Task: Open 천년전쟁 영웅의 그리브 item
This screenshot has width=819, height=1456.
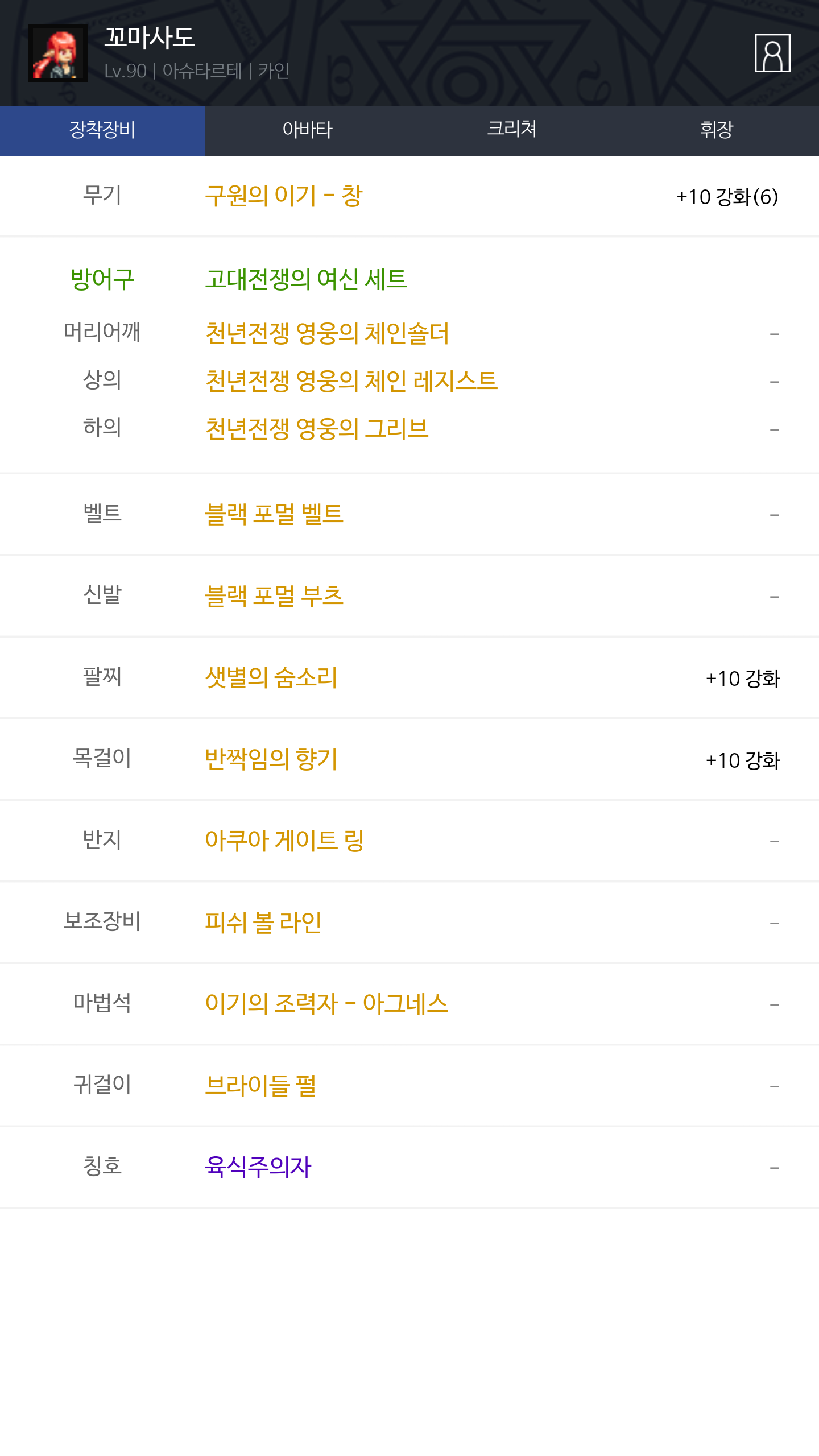Action: click(x=316, y=429)
